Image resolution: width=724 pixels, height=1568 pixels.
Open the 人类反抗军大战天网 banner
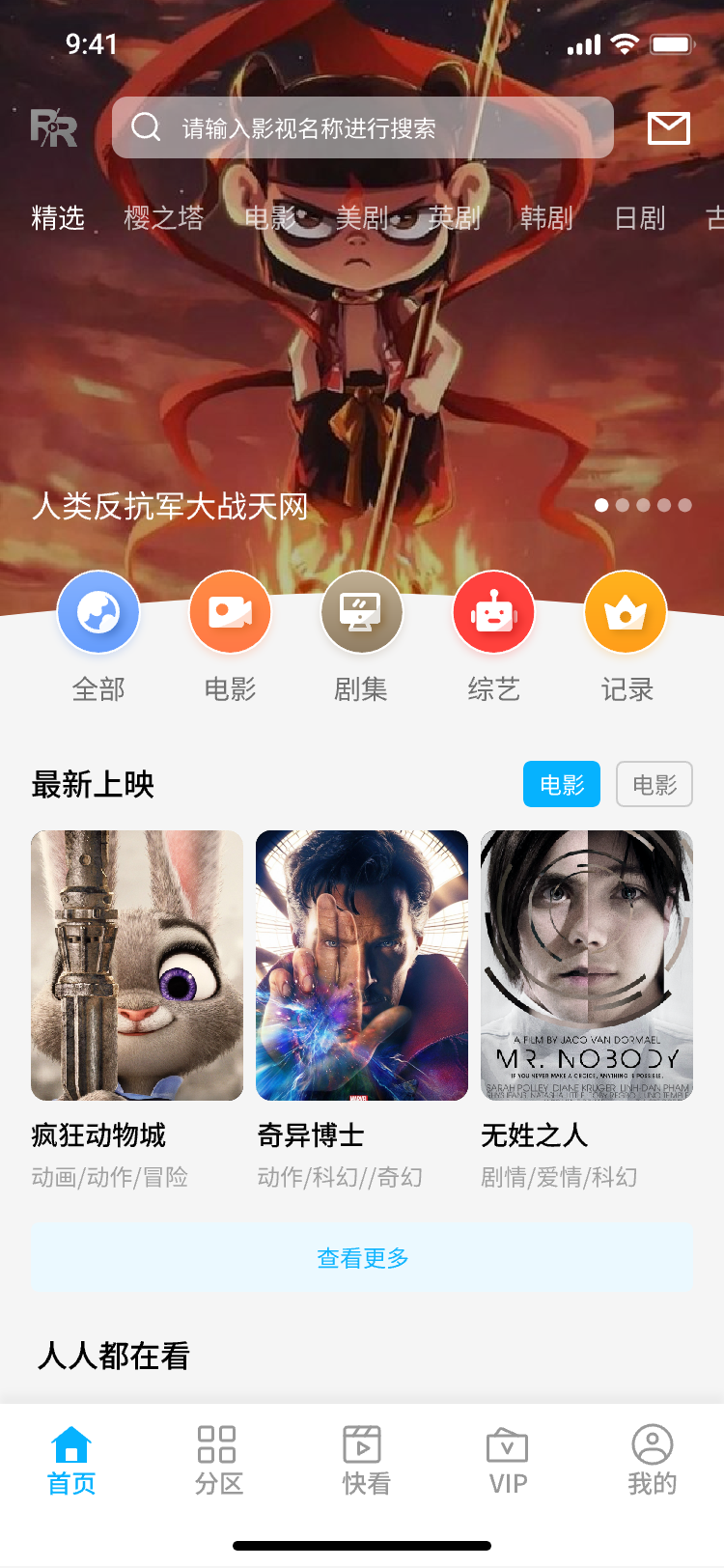(x=362, y=386)
